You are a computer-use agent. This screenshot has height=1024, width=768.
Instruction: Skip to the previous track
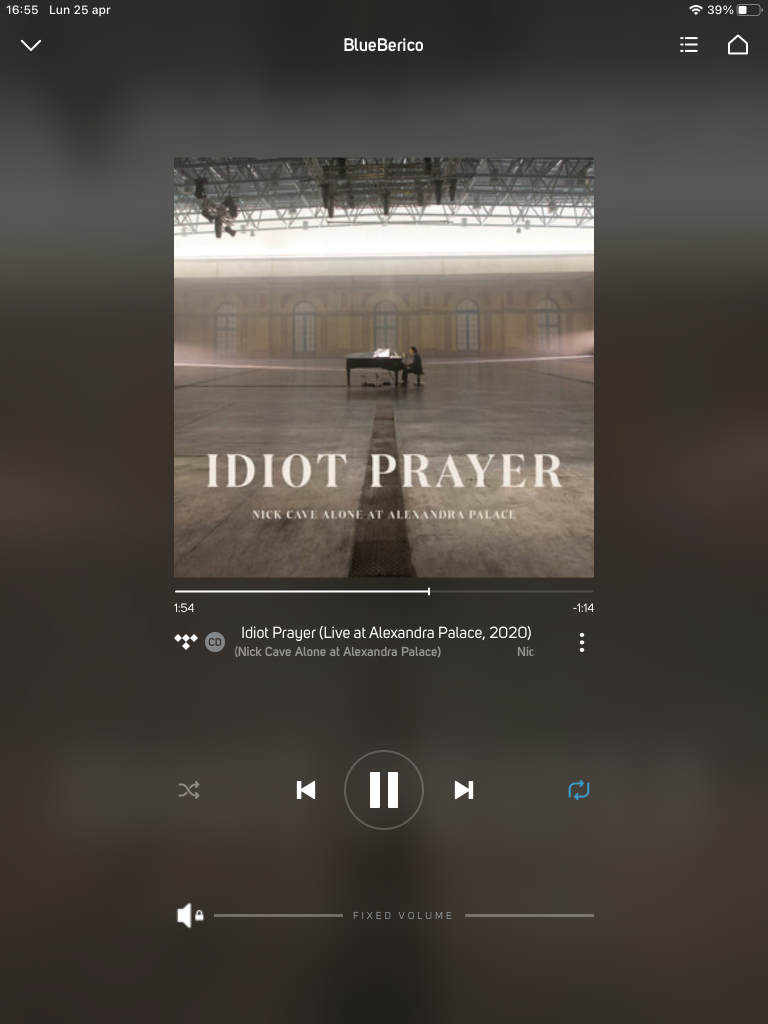306,790
